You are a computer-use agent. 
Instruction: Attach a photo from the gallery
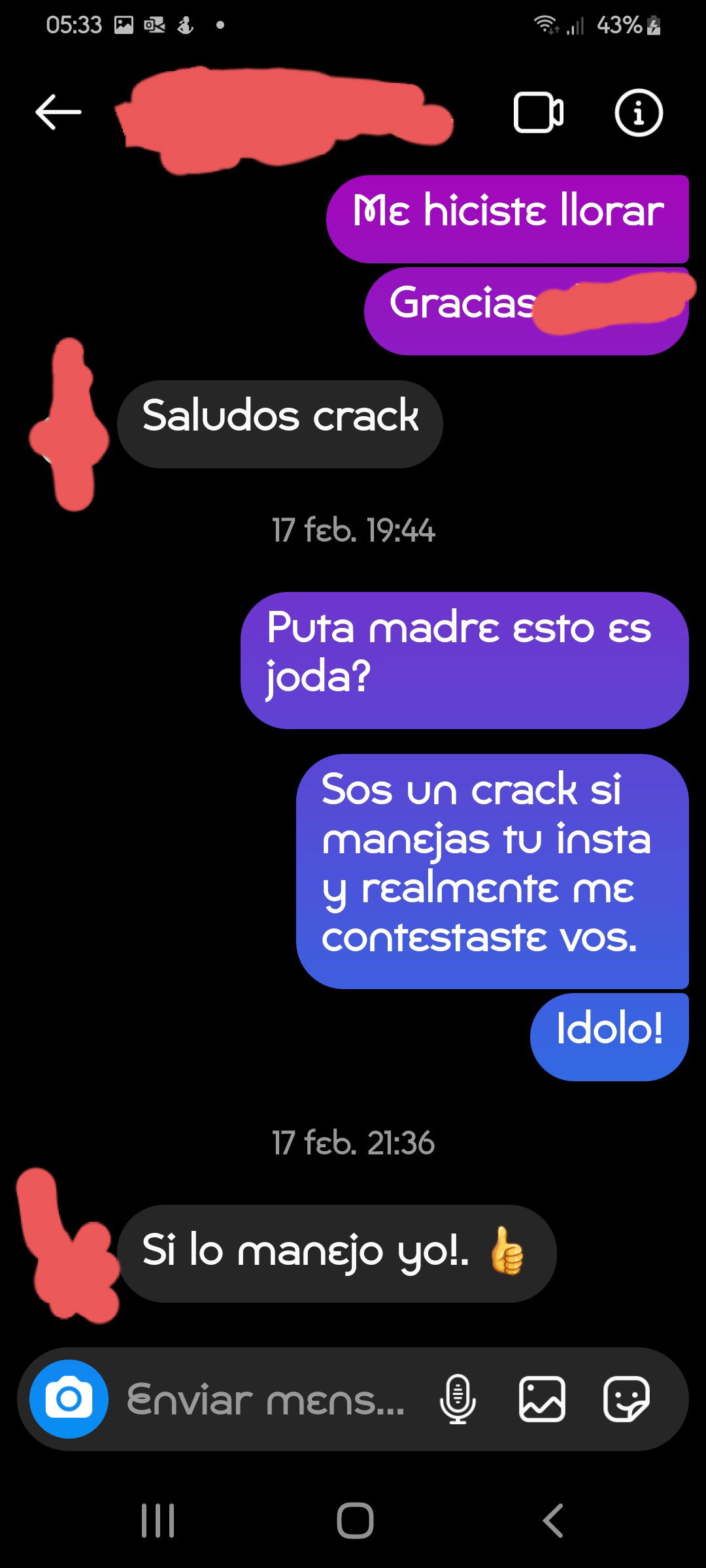click(x=542, y=1399)
